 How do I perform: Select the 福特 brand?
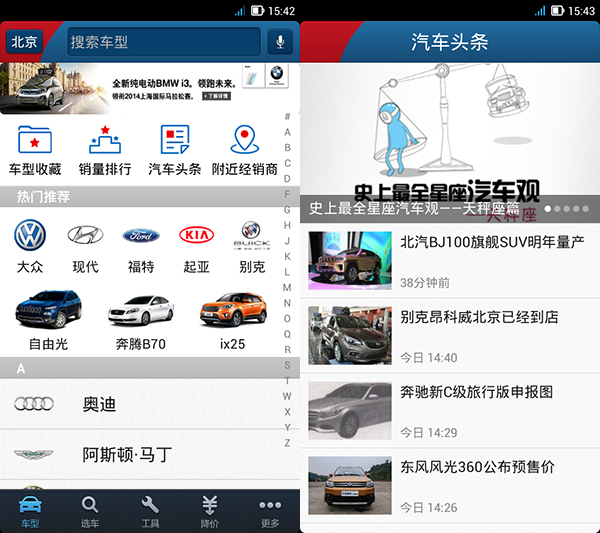(x=141, y=247)
